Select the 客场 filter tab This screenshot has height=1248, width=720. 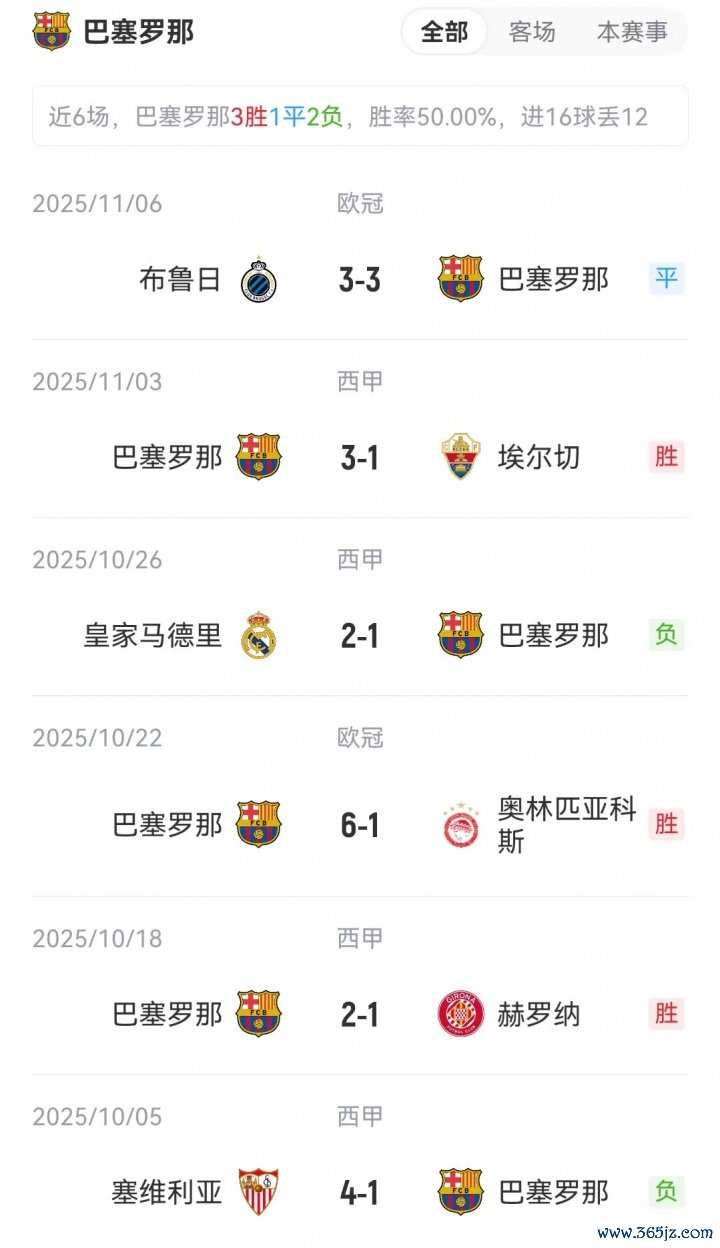[x=532, y=32]
